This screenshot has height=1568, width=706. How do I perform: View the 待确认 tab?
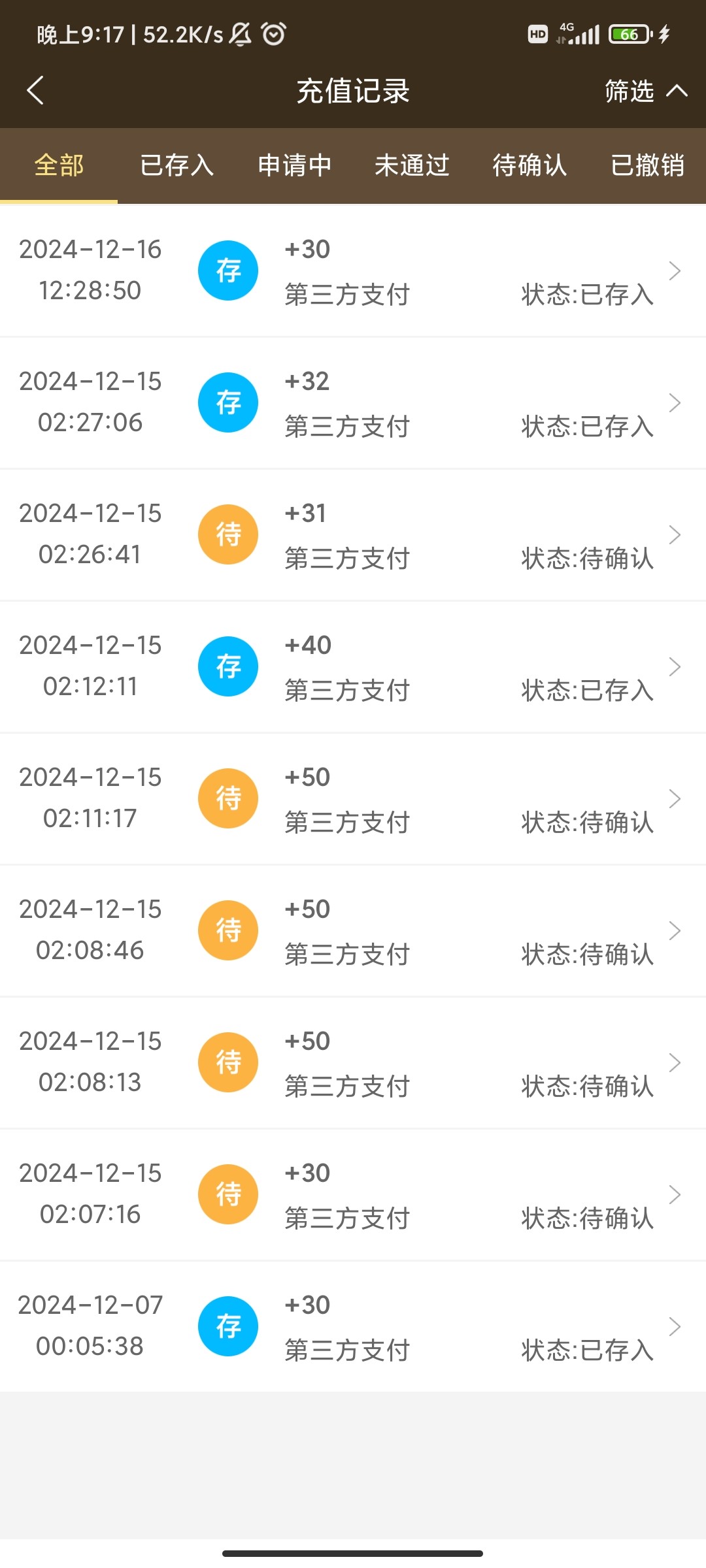pyautogui.click(x=529, y=165)
